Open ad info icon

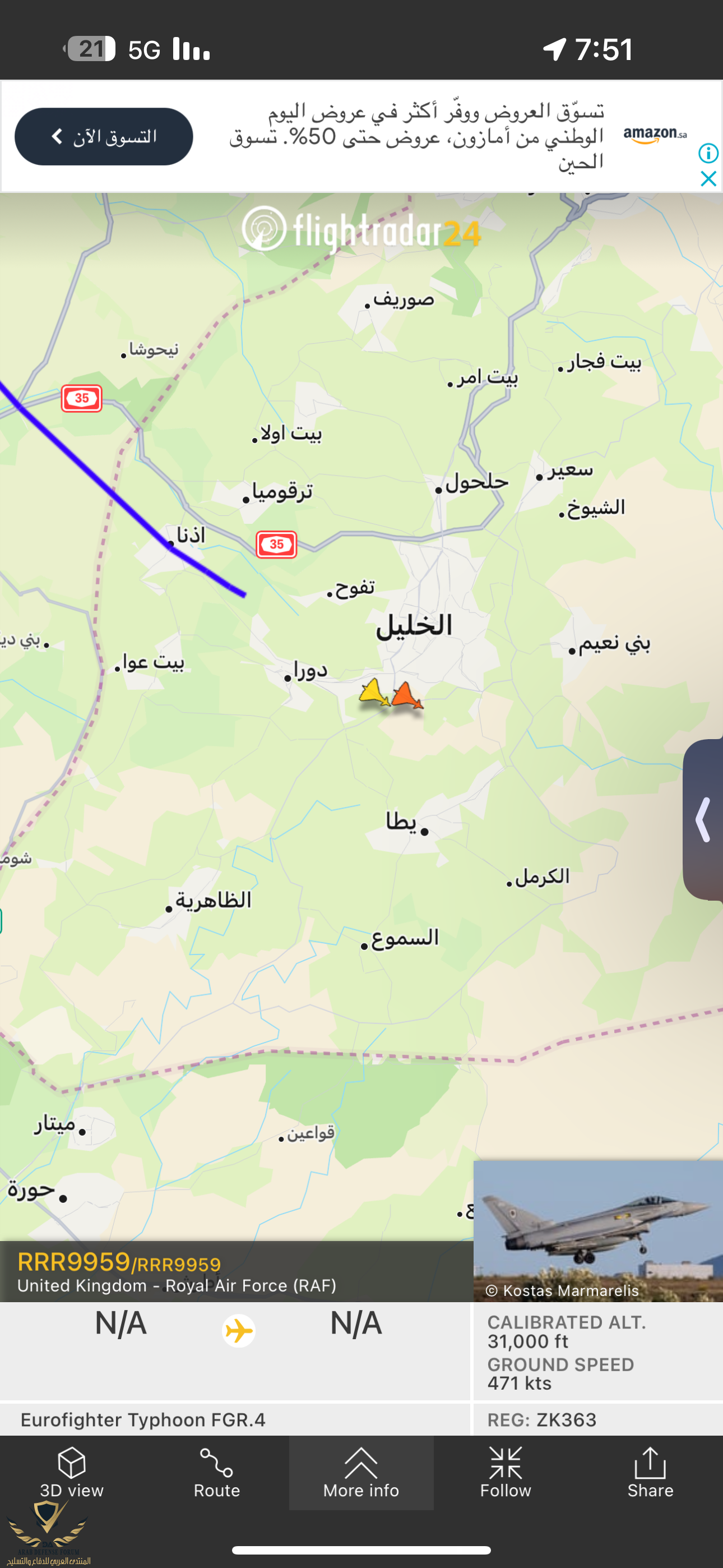tap(708, 153)
